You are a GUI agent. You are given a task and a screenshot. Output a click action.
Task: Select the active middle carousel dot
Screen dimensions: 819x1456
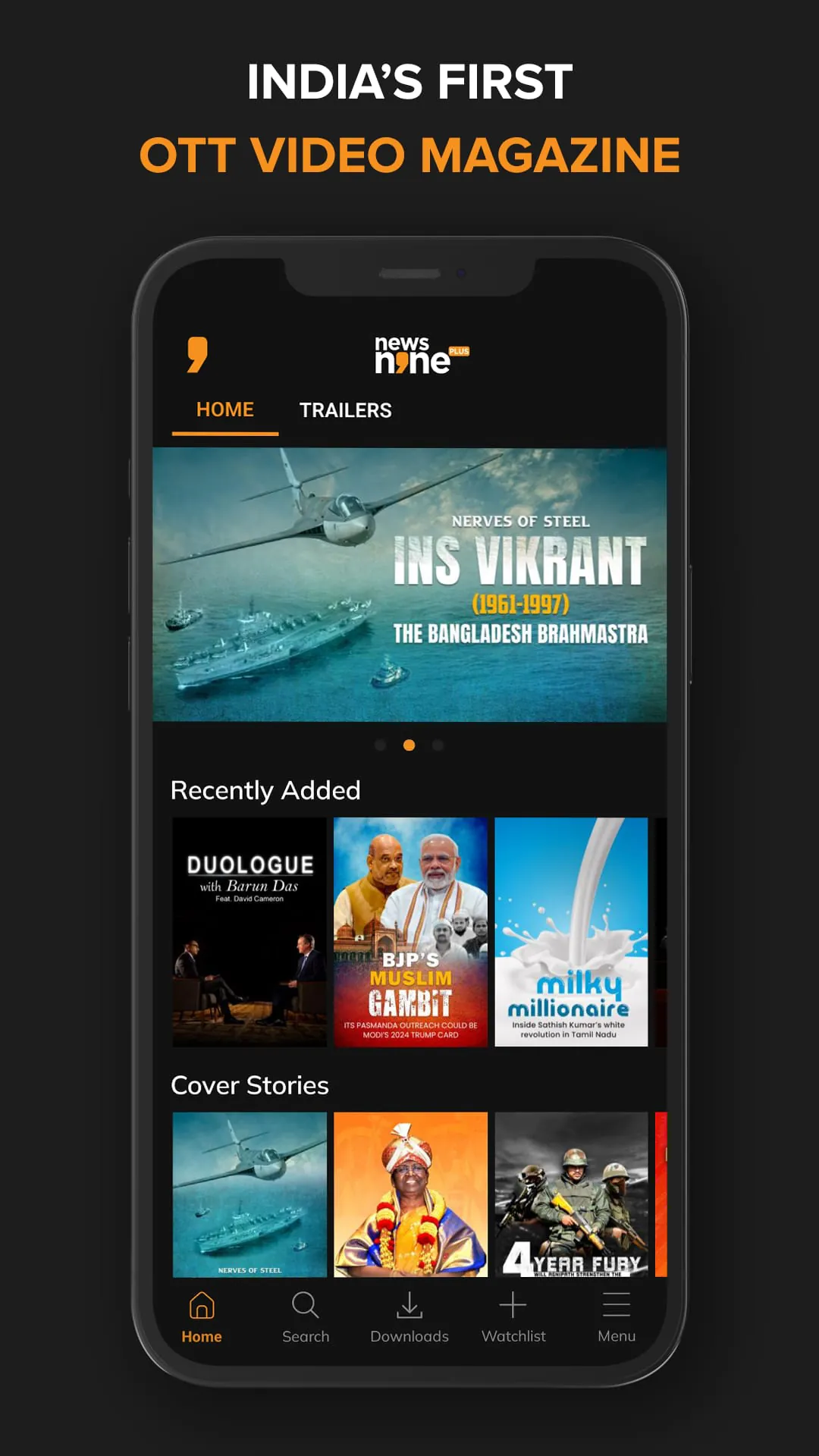[409, 745]
